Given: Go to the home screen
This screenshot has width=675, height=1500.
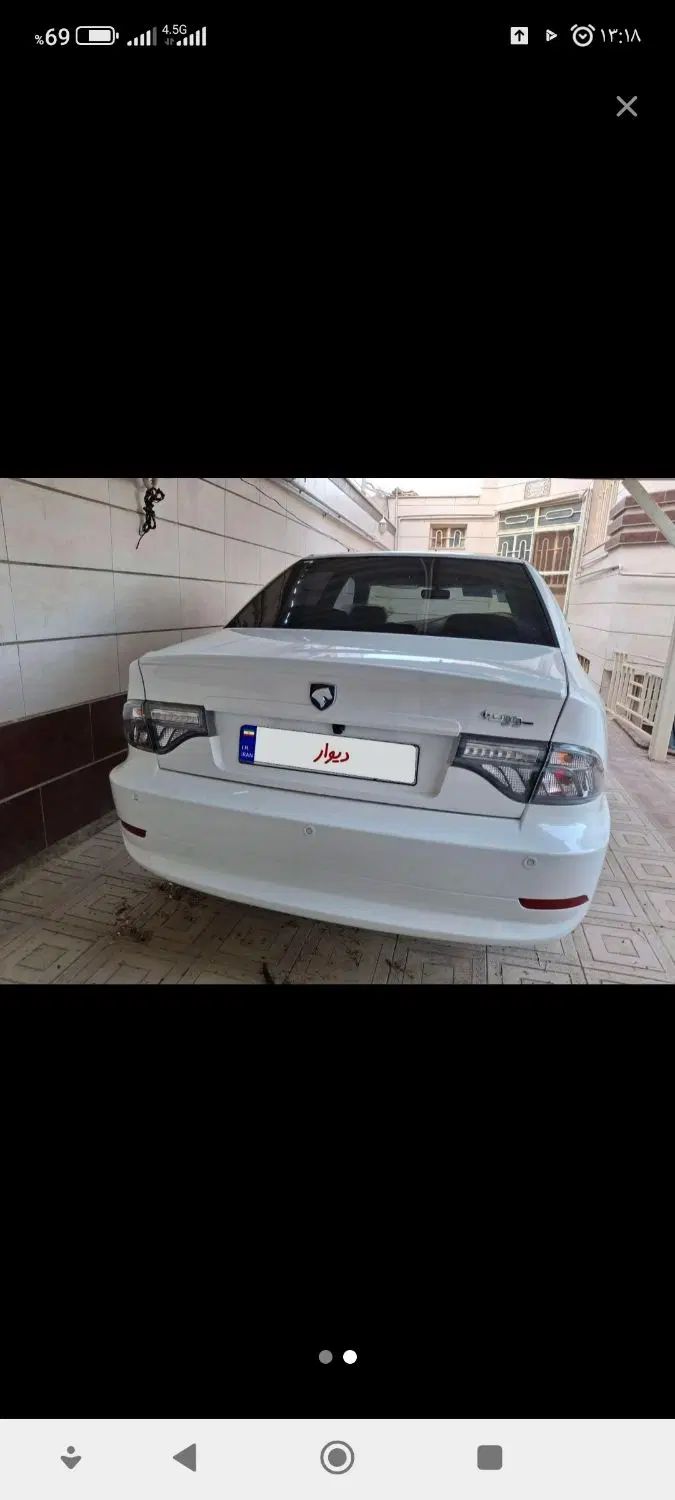Looking at the screenshot, I should 337,1457.
